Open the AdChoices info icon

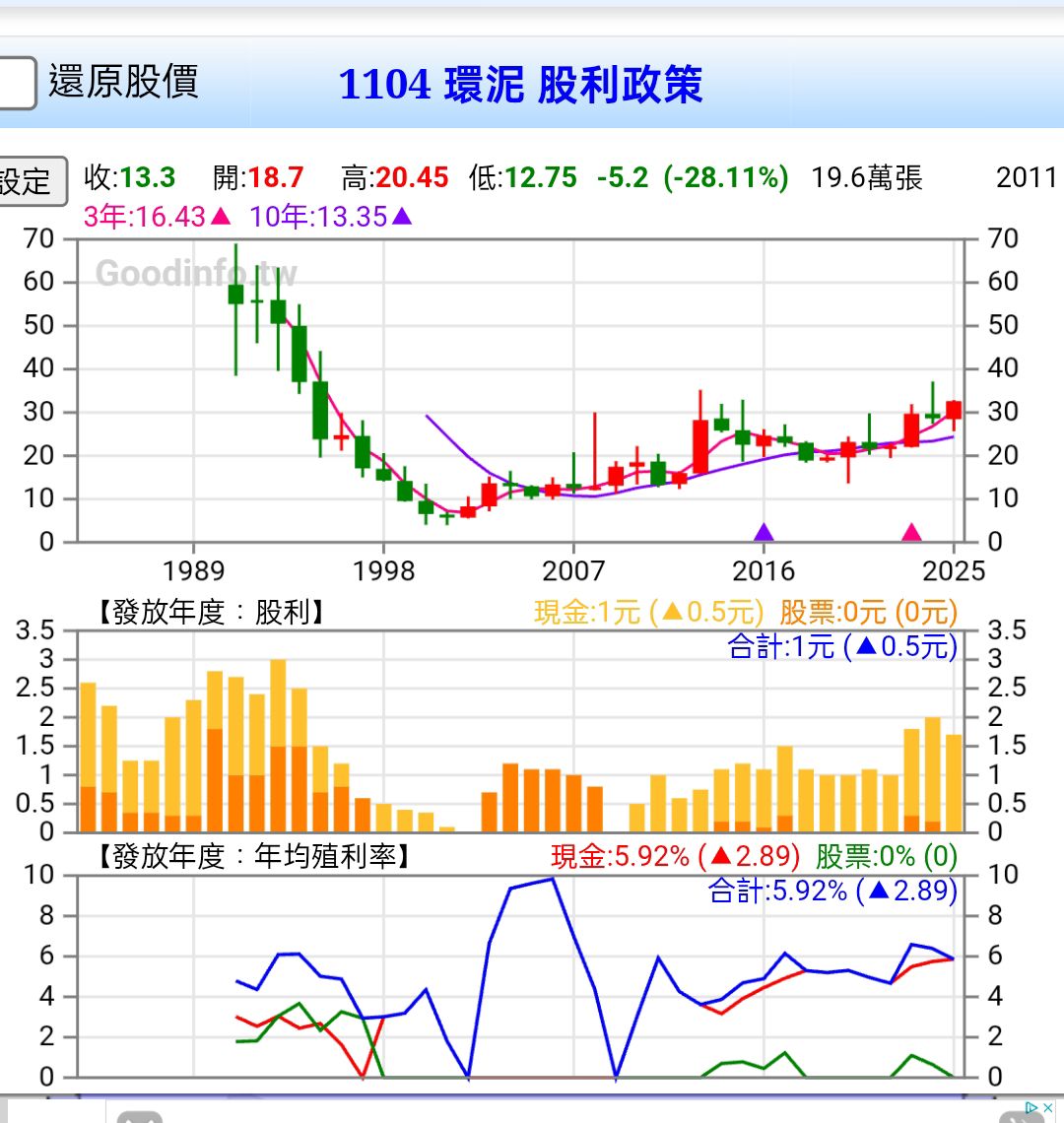pyautogui.click(x=1031, y=1108)
